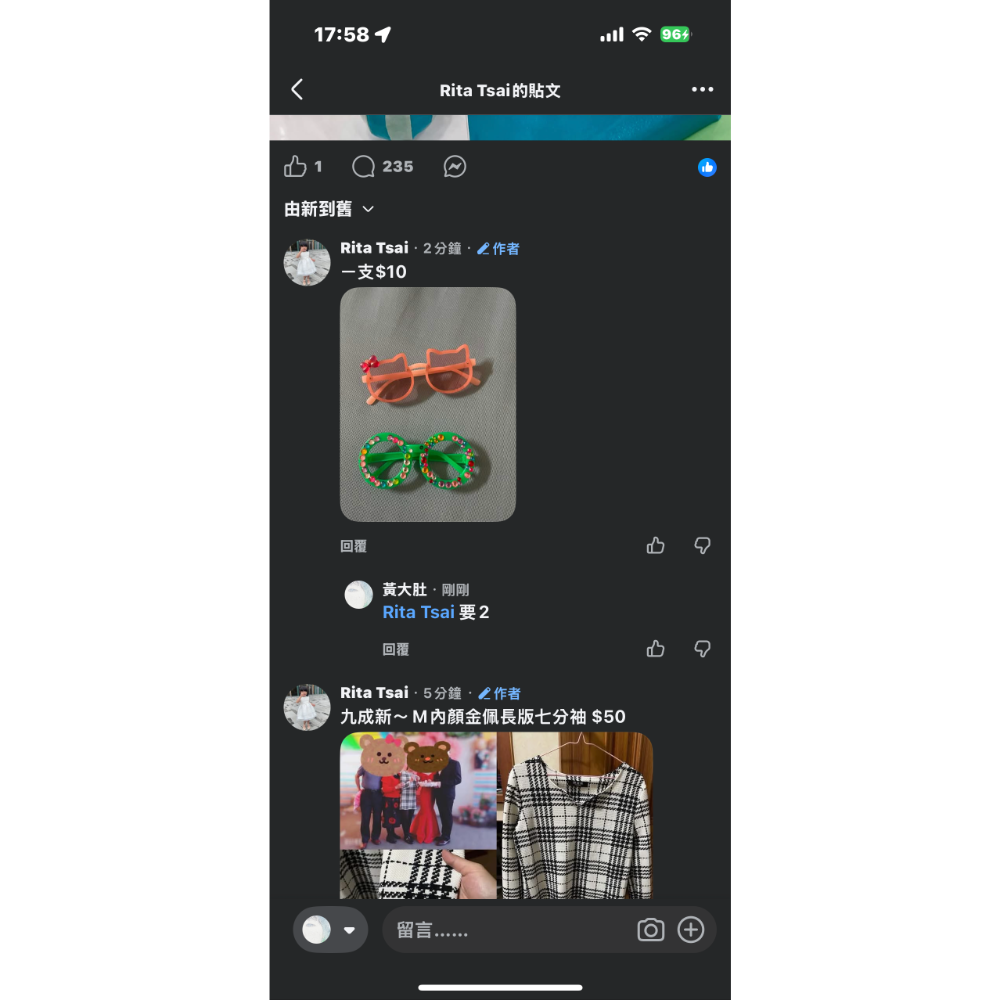Go back using the top-left arrow
Viewport: 1000px width, 1000px height.
[x=297, y=89]
